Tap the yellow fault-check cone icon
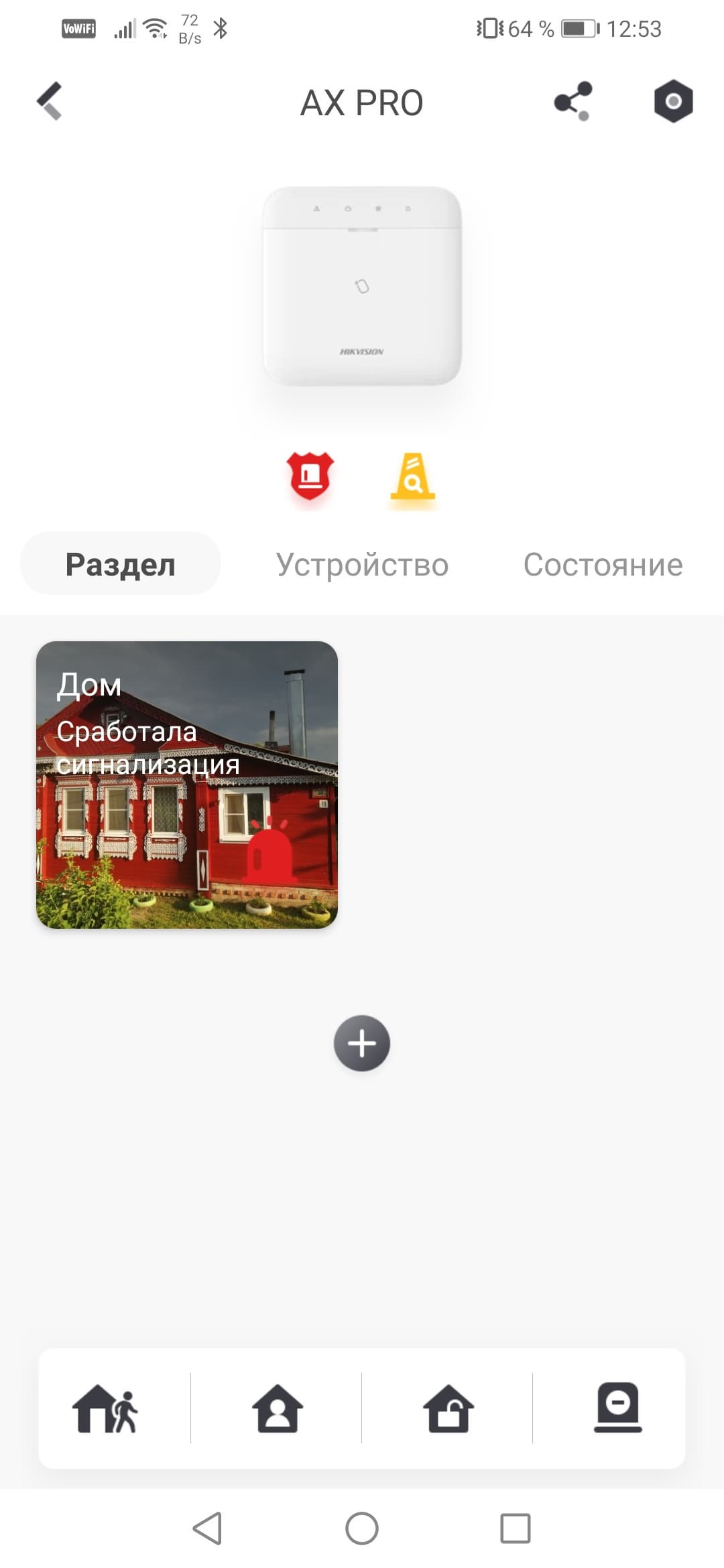This screenshot has width=724, height=1568. [x=413, y=477]
